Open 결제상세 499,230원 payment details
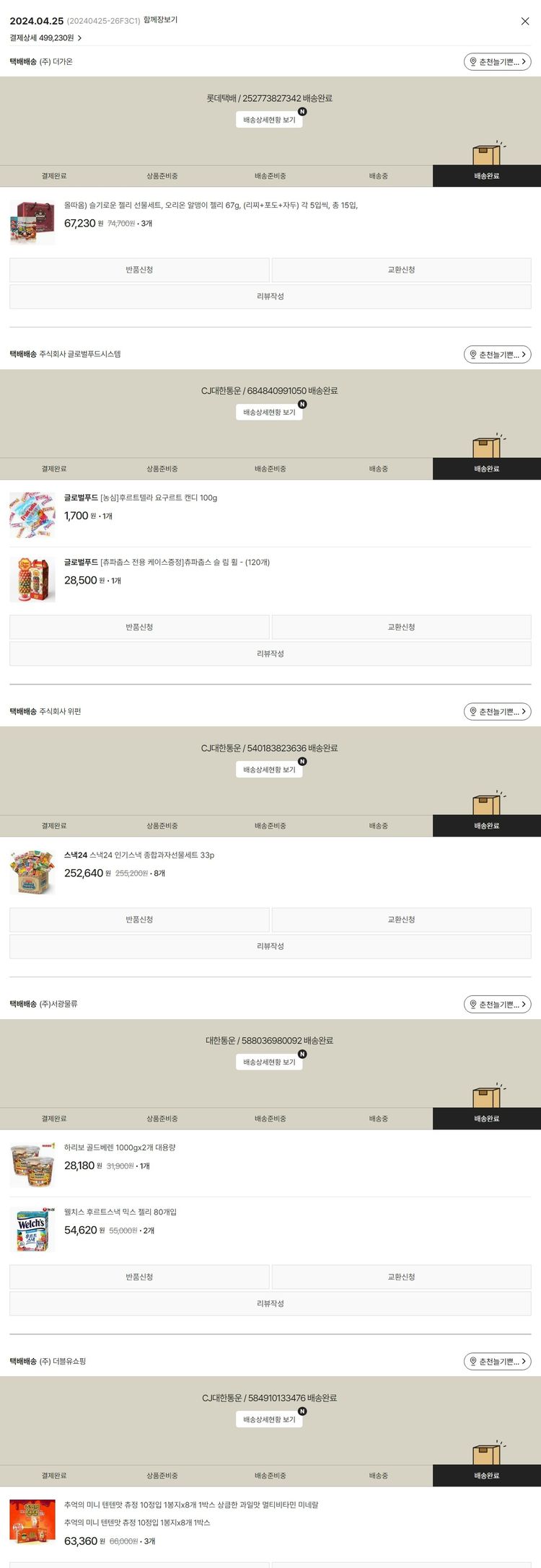 (45, 38)
